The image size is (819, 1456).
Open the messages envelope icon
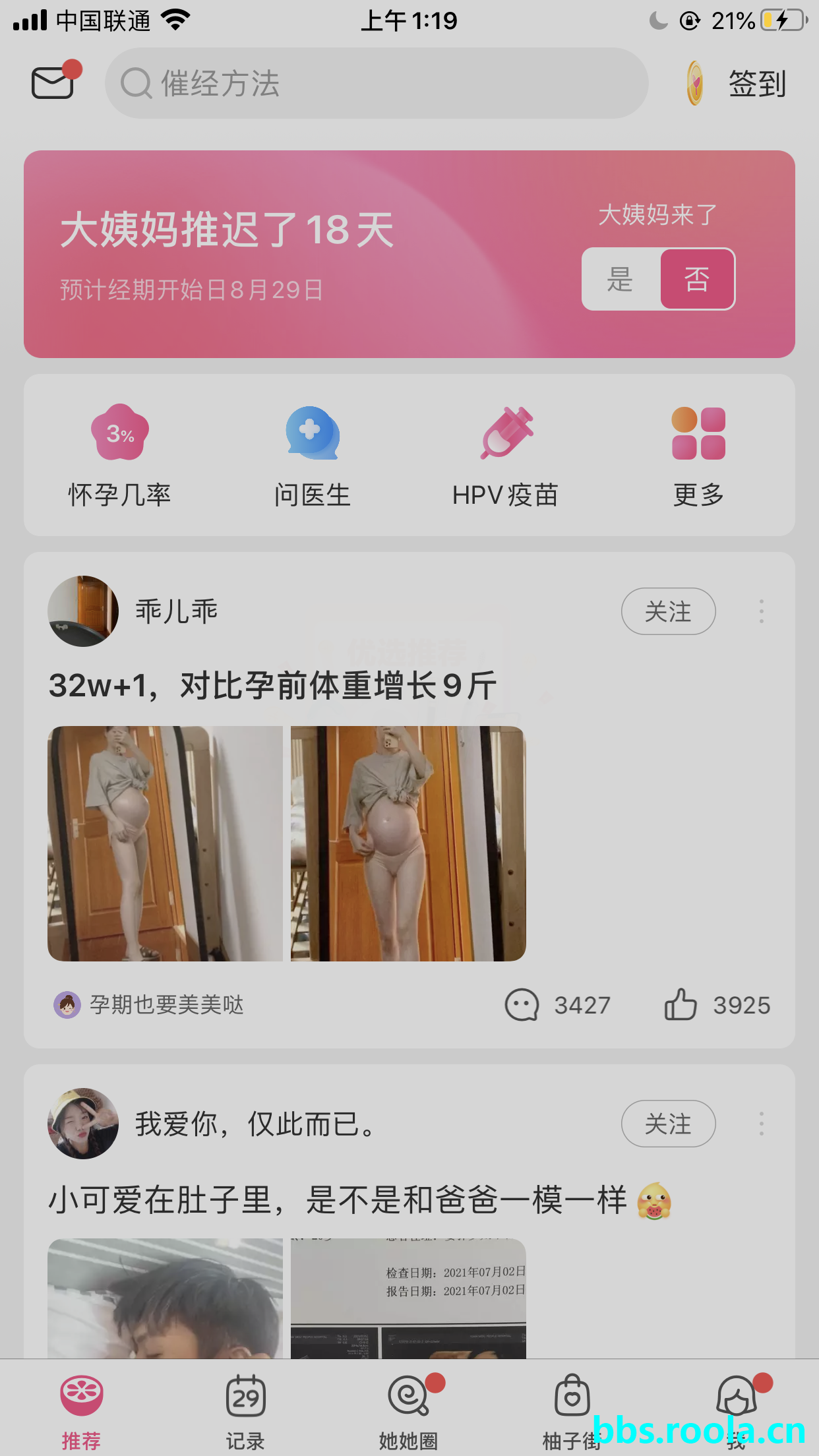53,83
